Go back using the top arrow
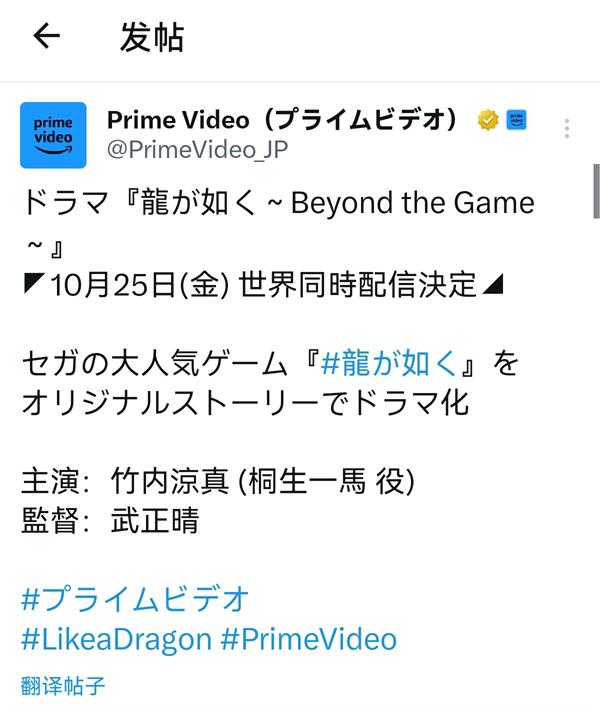Image resolution: width=600 pixels, height=710 pixels. click(47, 37)
